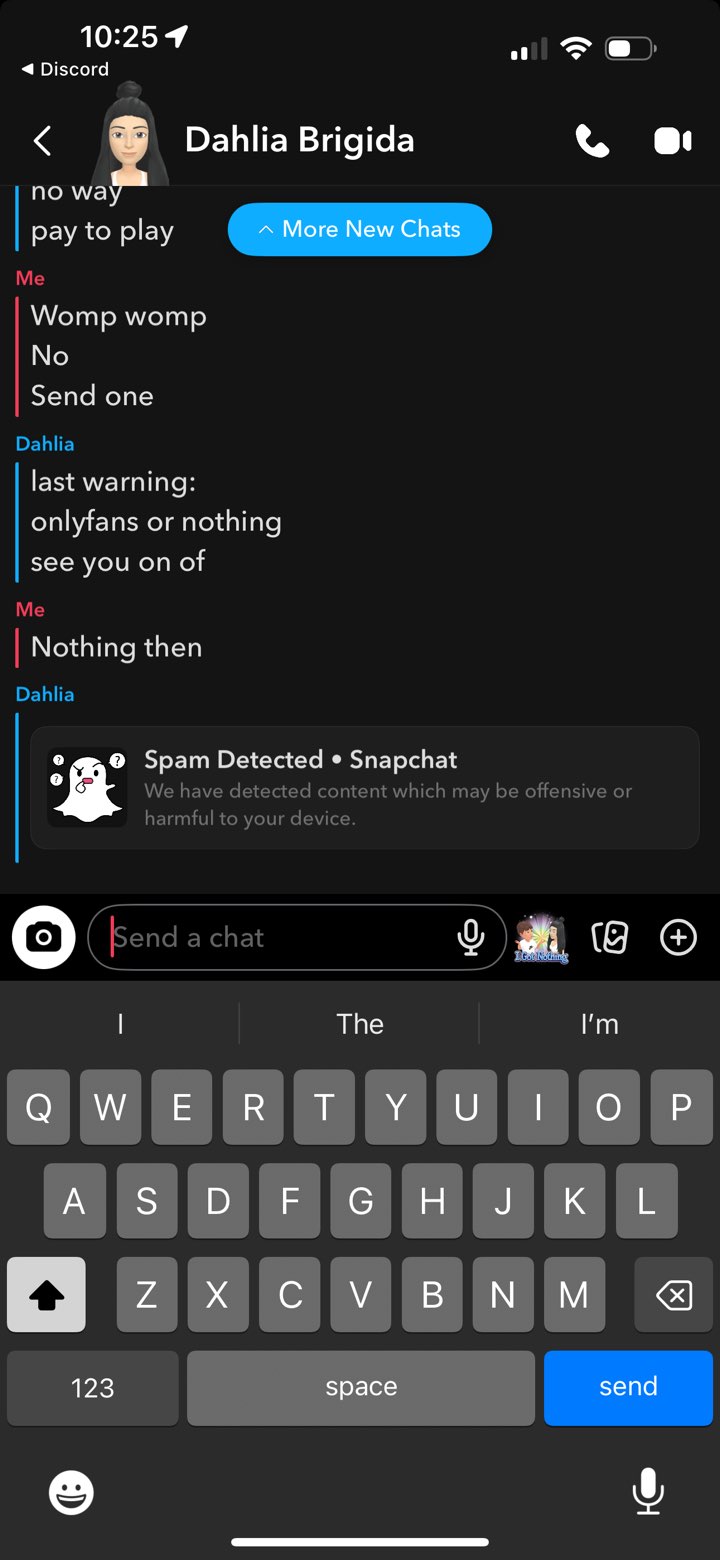Start keyboard dictation microphone

pos(648,1492)
